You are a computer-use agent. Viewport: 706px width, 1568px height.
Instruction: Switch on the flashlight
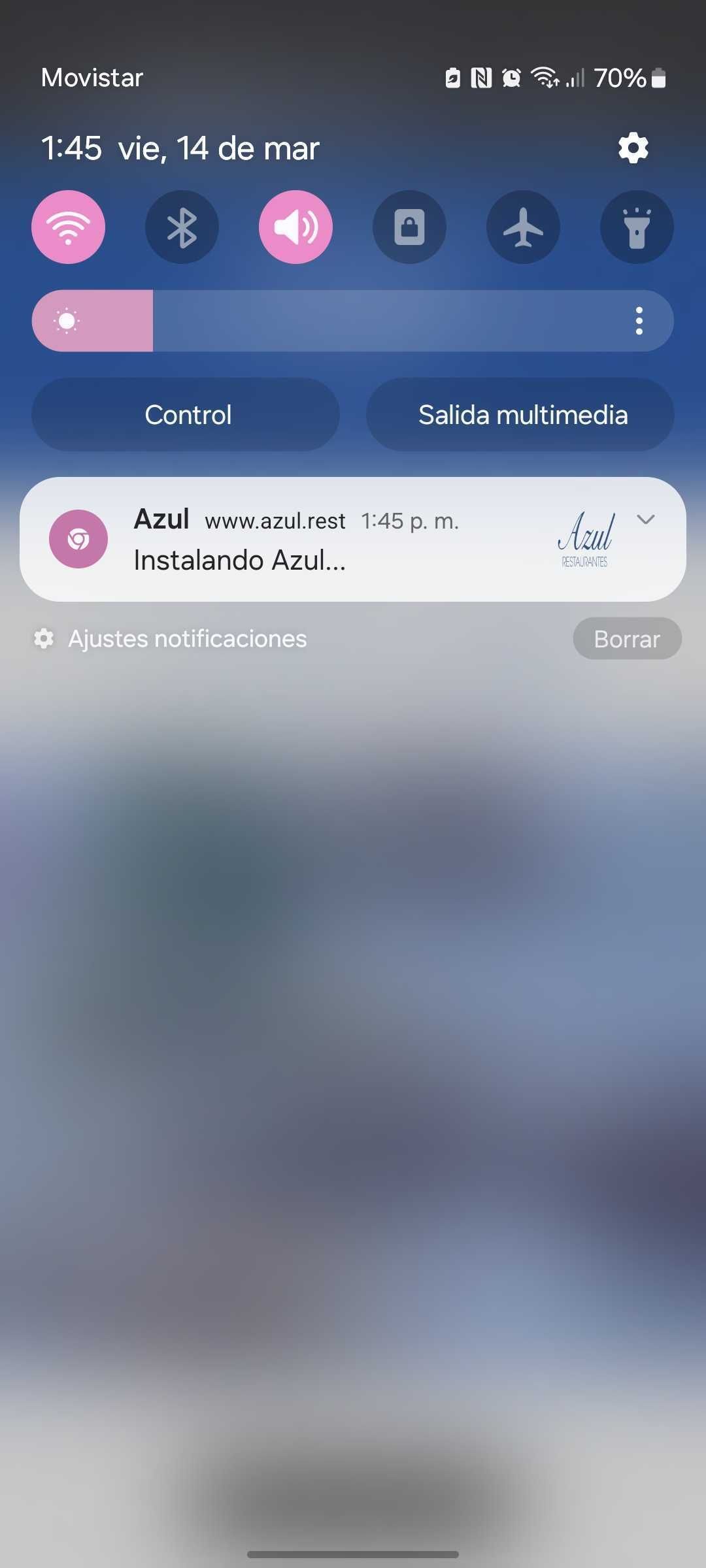point(637,227)
